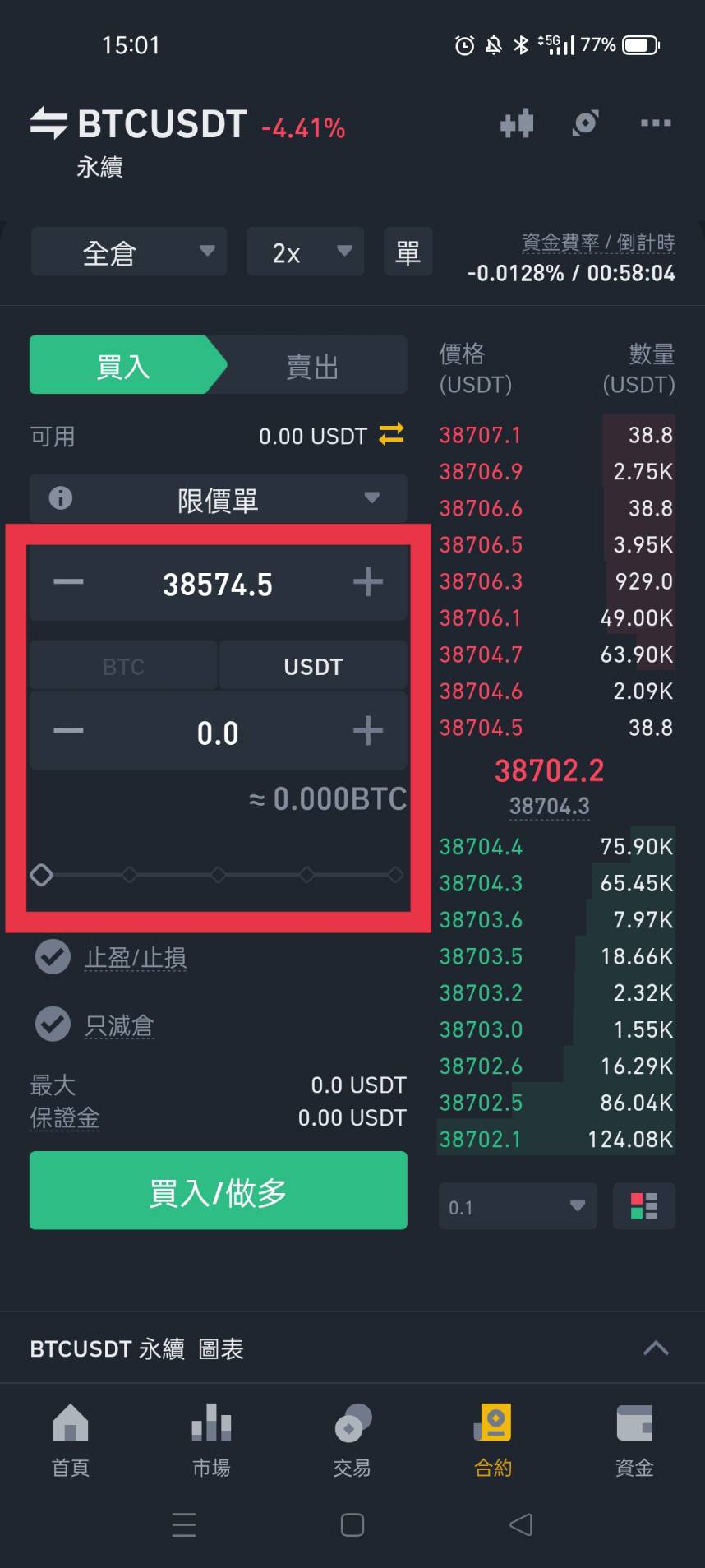Open the 全倉 margin mode dropdown
This screenshot has width=705, height=1568.
click(x=129, y=252)
